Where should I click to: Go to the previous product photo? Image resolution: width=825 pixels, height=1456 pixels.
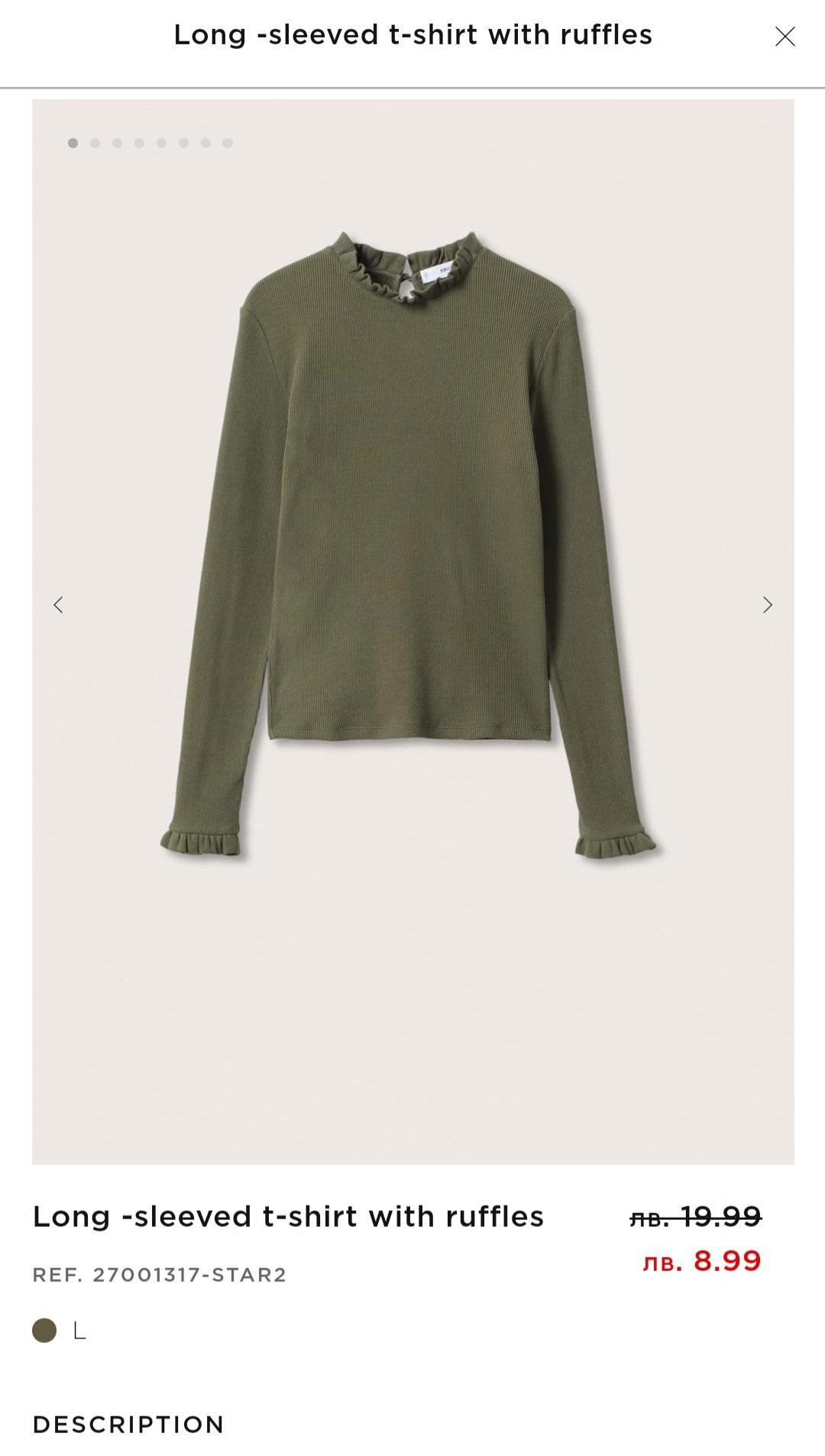coord(58,605)
